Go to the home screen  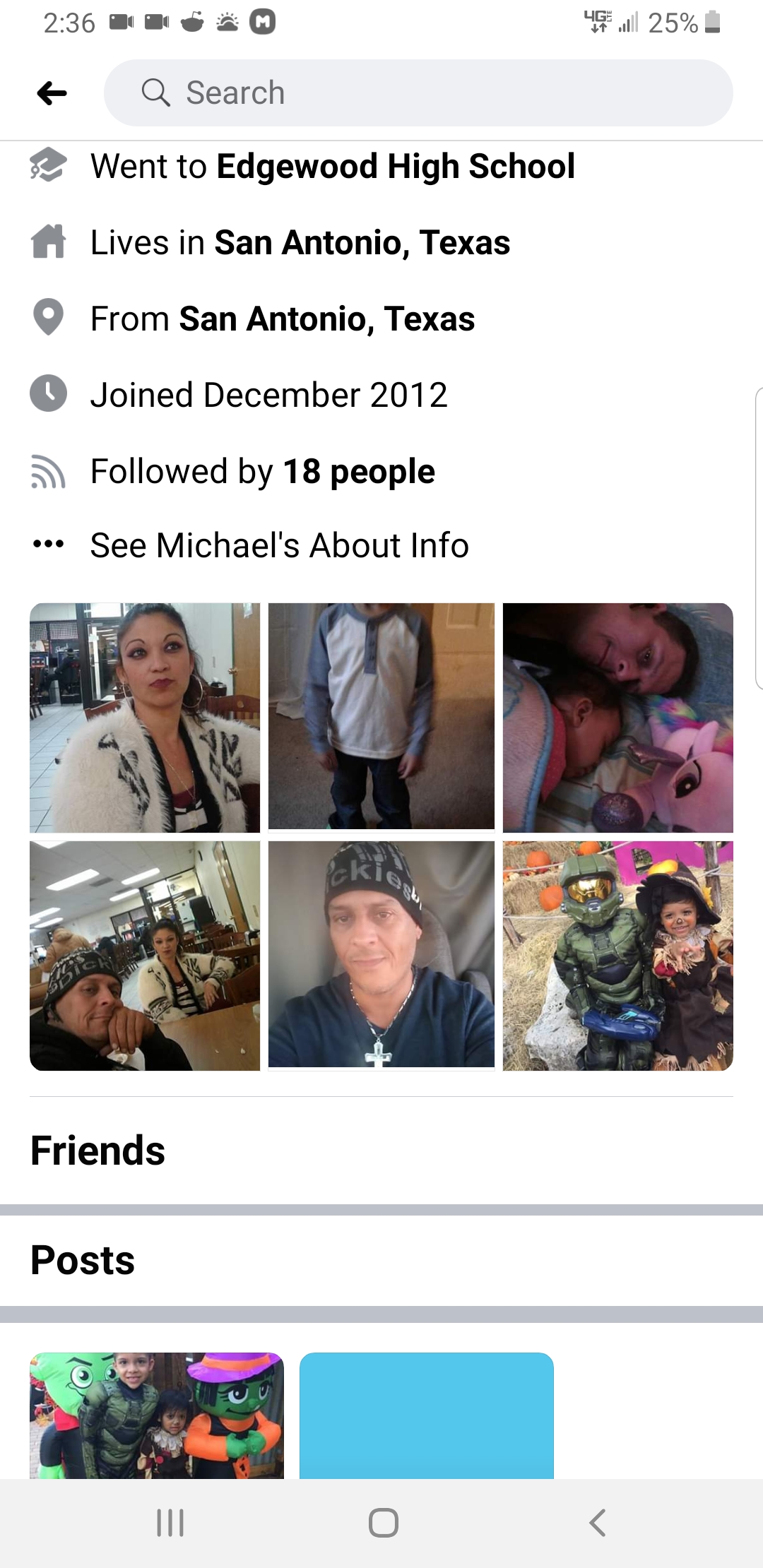(x=383, y=1522)
